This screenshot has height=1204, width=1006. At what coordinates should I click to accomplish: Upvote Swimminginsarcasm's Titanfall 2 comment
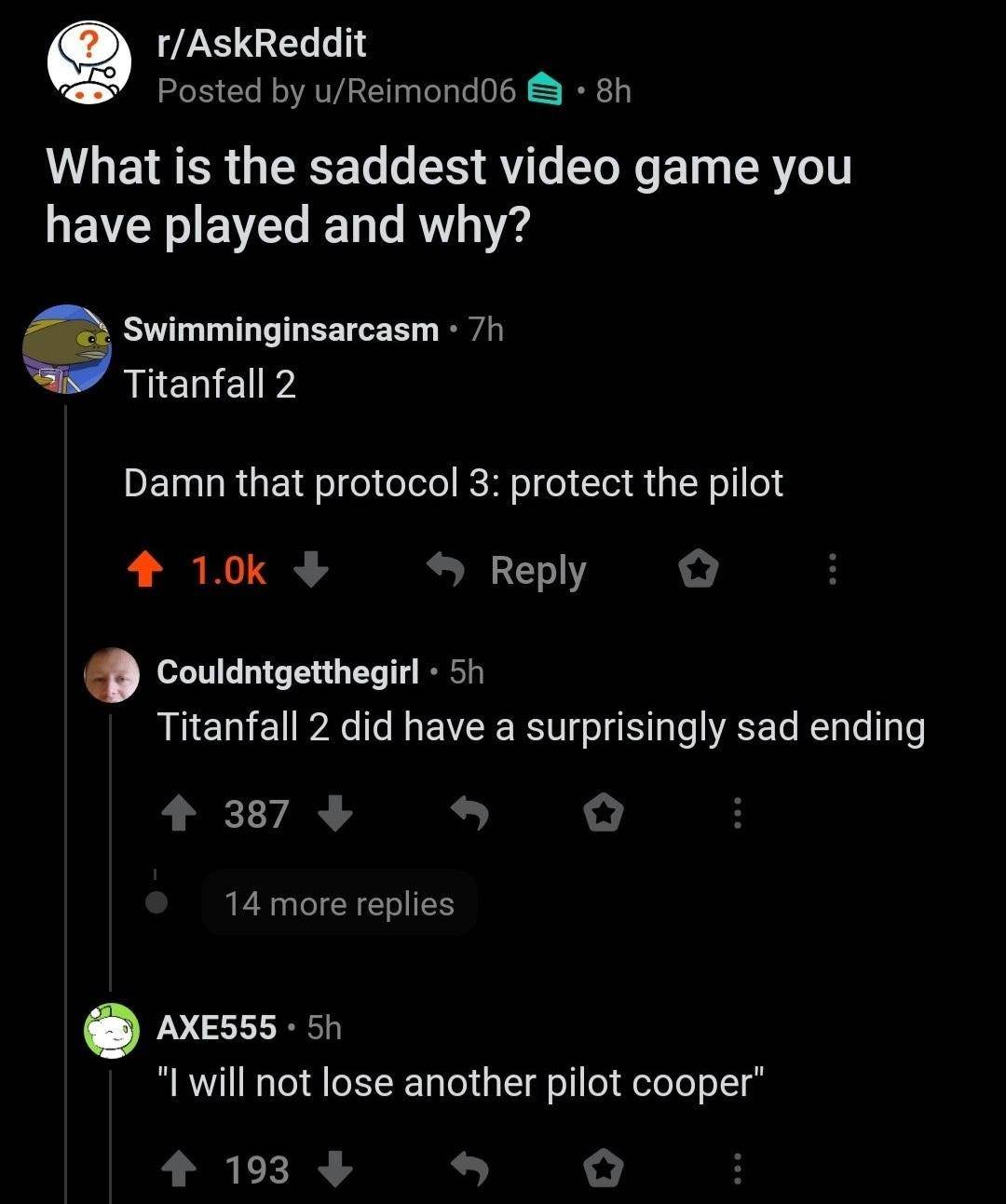pos(143,570)
